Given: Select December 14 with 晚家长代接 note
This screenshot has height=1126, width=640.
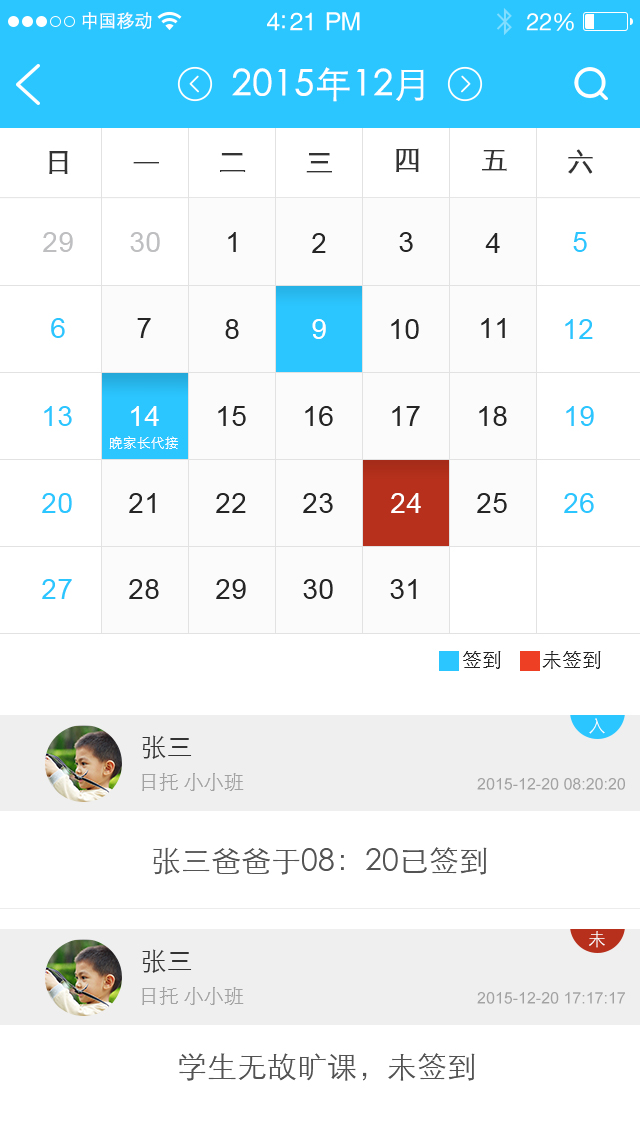Looking at the screenshot, I should tap(145, 417).
